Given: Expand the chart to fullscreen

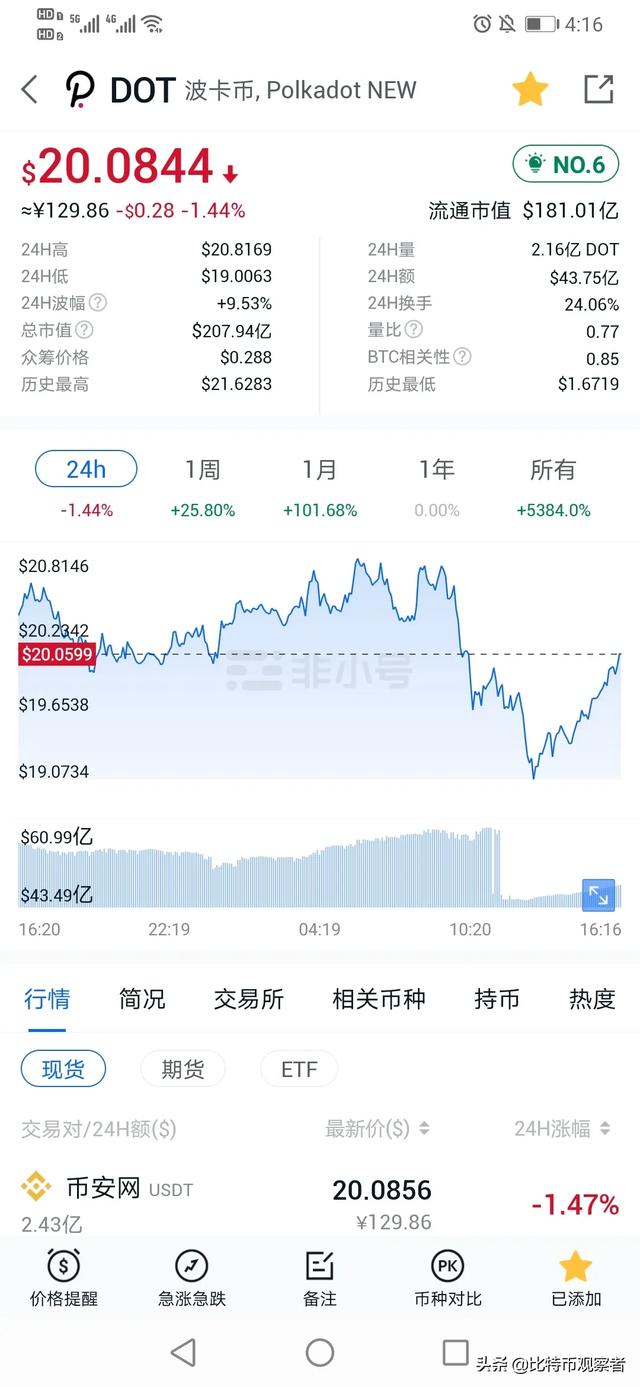Looking at the screenshot, I should tap(598, 895).
